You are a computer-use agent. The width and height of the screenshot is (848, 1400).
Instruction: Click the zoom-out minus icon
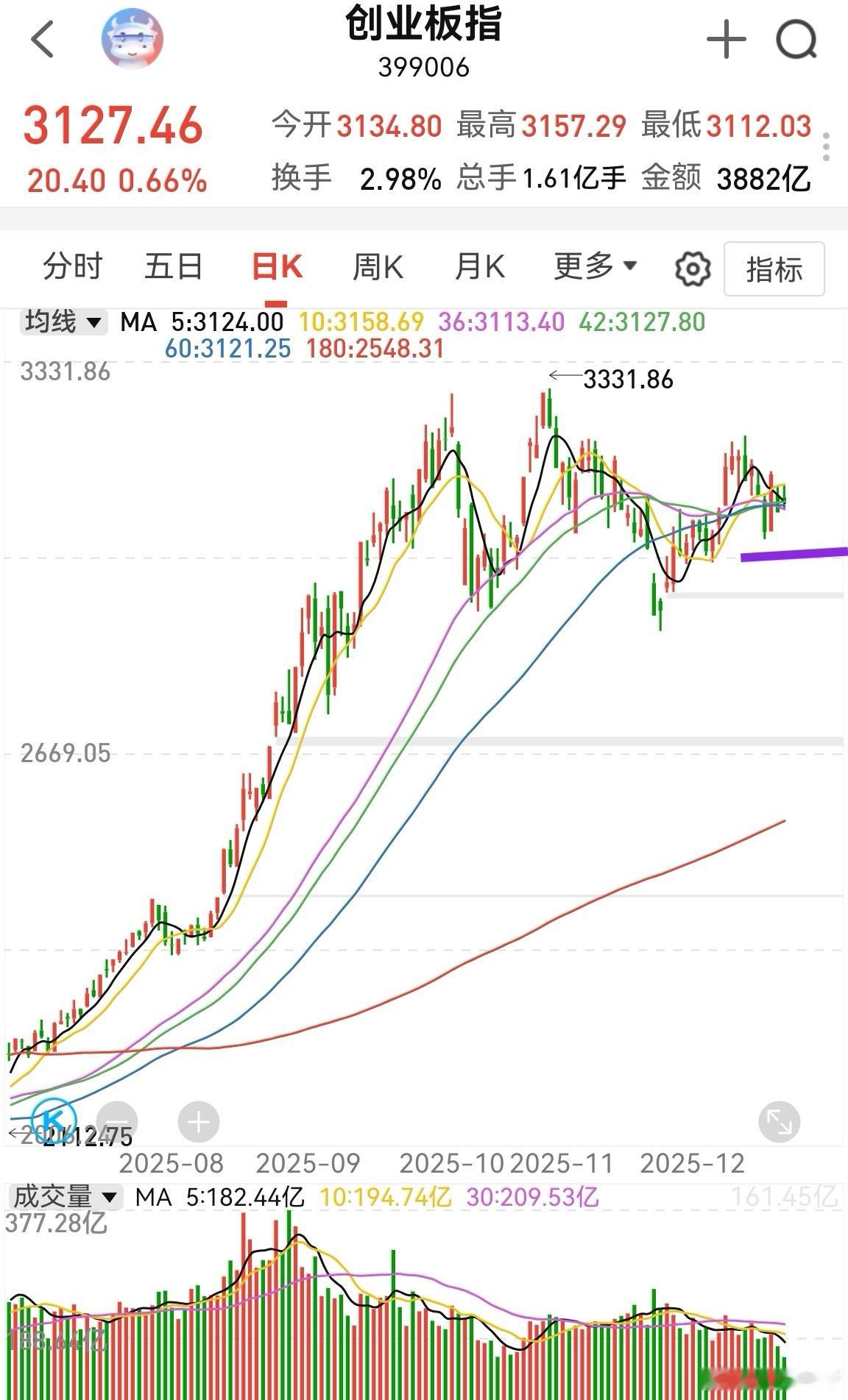120,1121
